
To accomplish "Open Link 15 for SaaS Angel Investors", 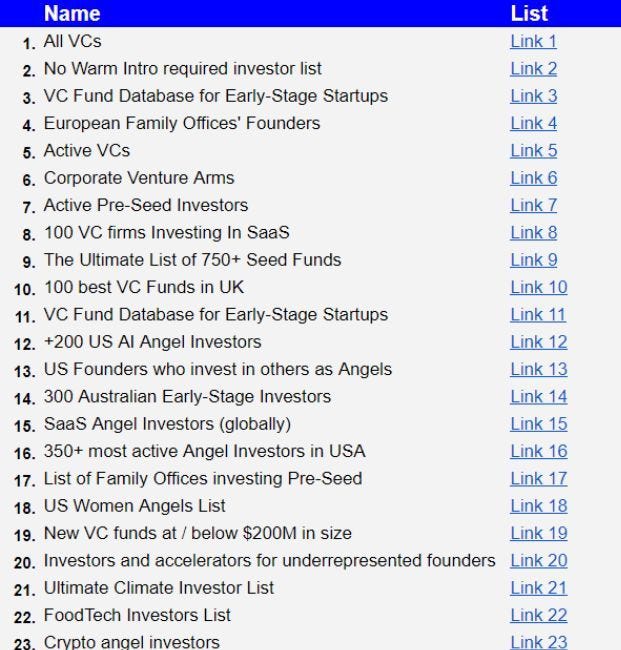I will tap(538, 424).
